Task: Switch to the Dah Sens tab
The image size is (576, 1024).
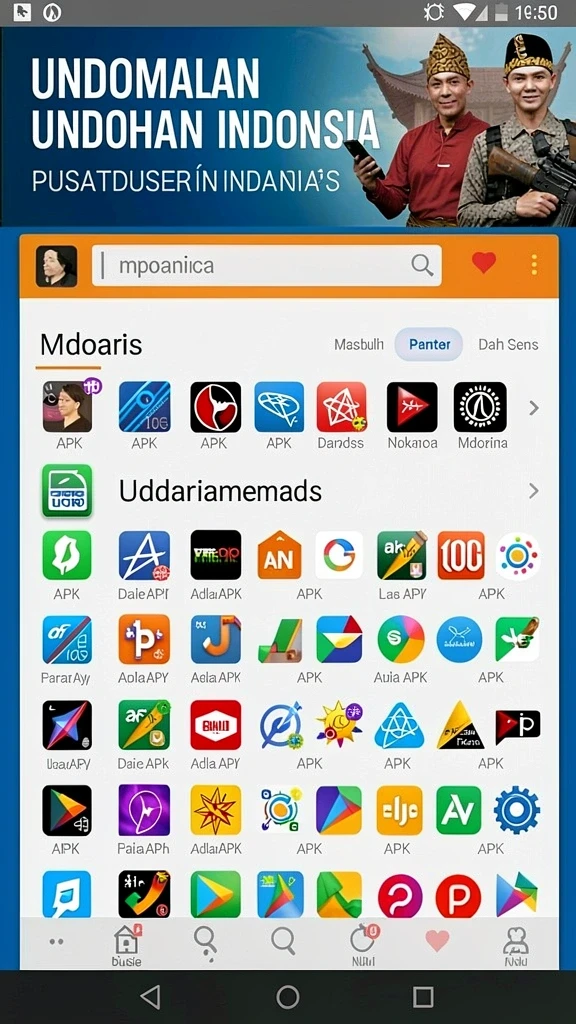Action: (508, 344)
